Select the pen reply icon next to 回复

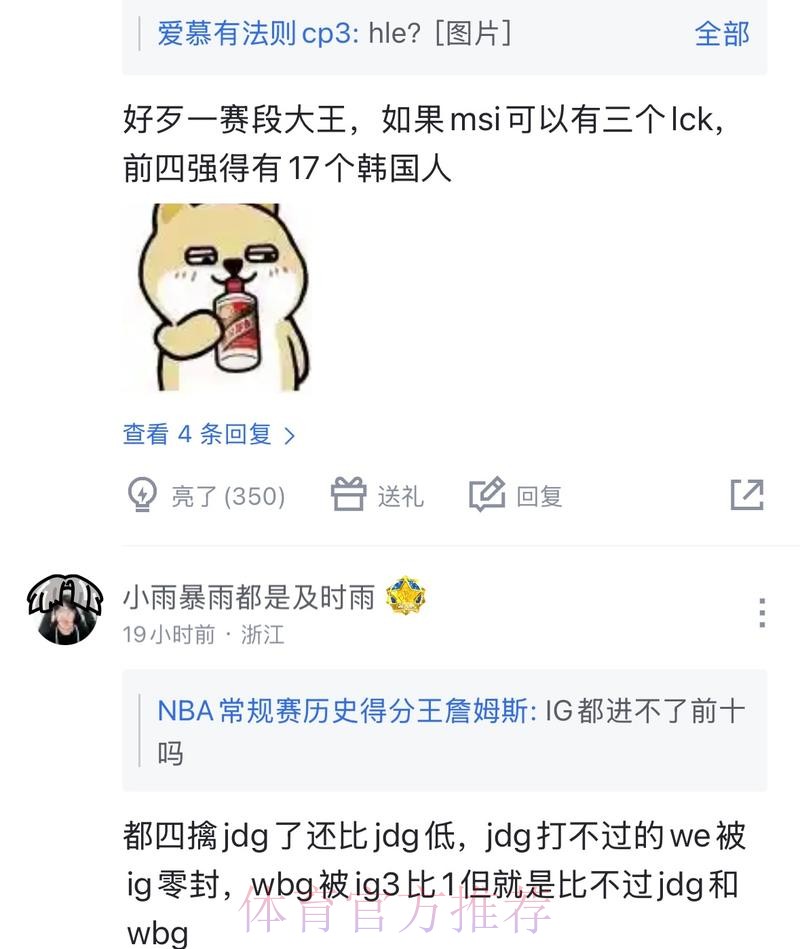pyautogui.click(x=485, y=493)
